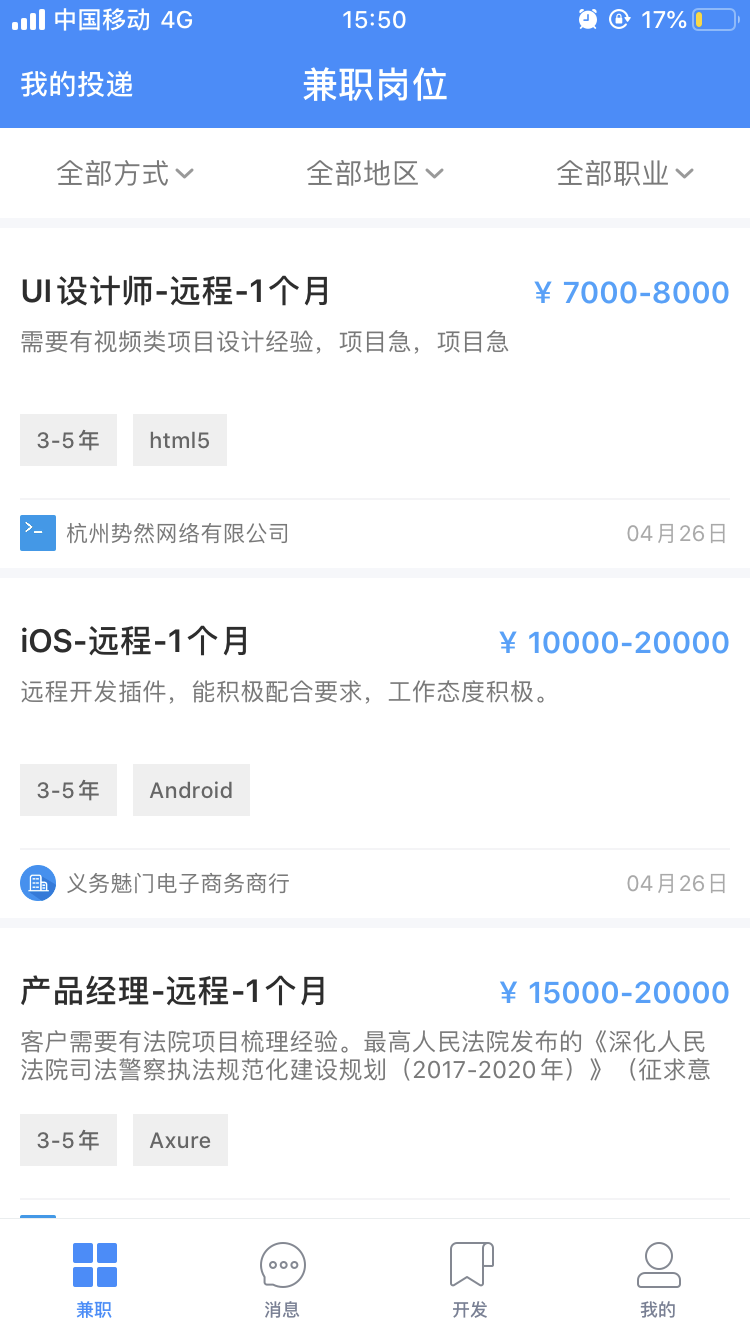Tap the ¥15000-20000 salary text
The image size is (750, 1334).
click(617, 991)
